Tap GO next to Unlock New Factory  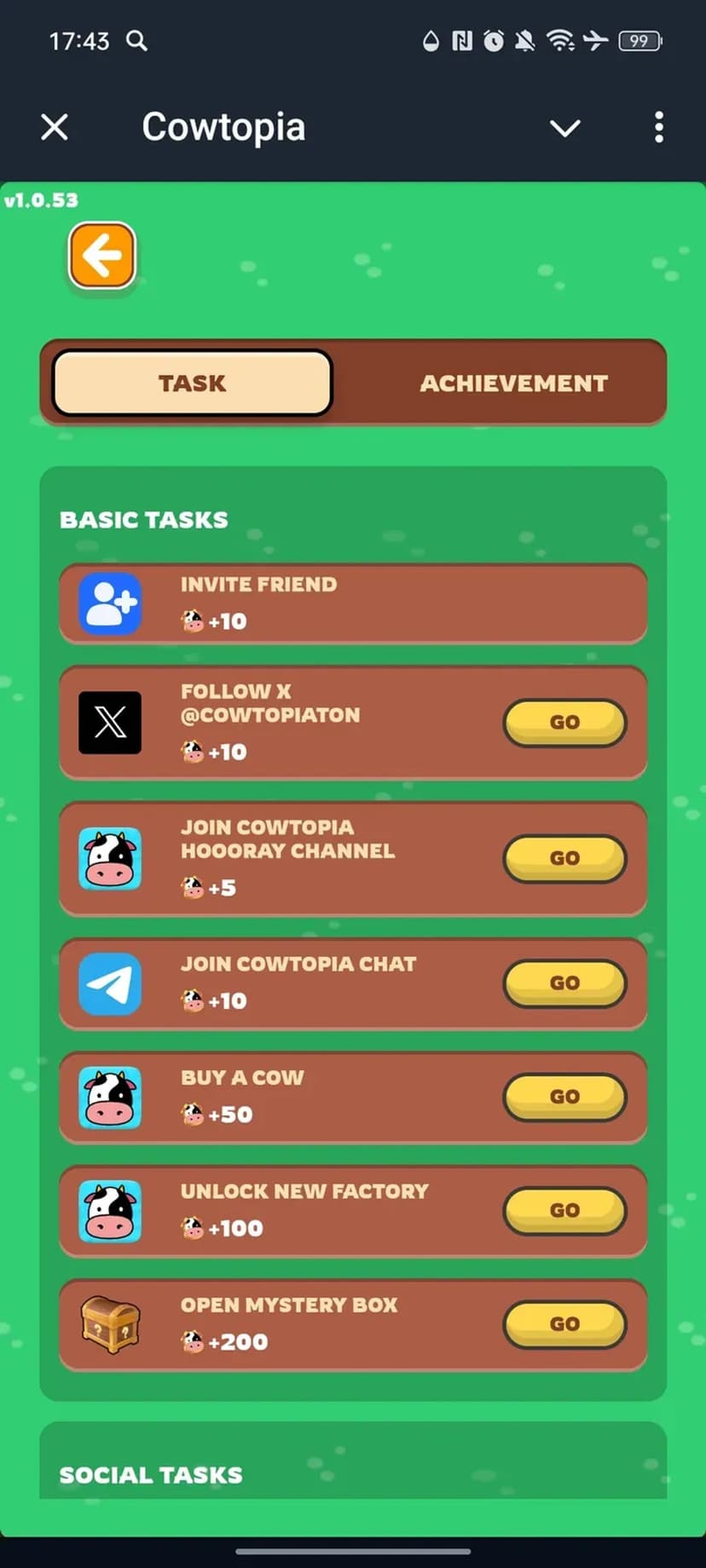pyautogui.click(x=564, y=1210)
